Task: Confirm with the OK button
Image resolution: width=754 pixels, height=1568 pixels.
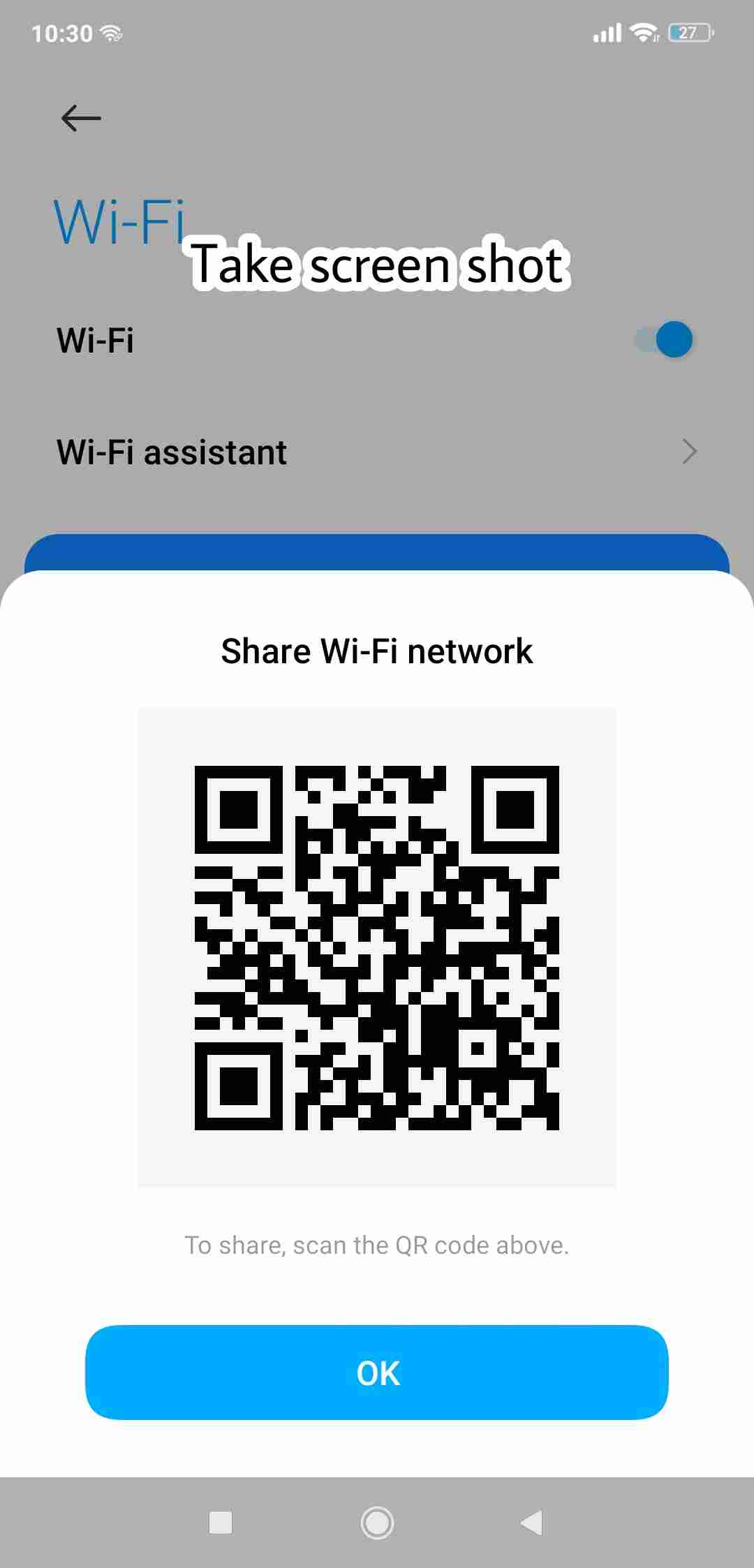Action: 377,1373
